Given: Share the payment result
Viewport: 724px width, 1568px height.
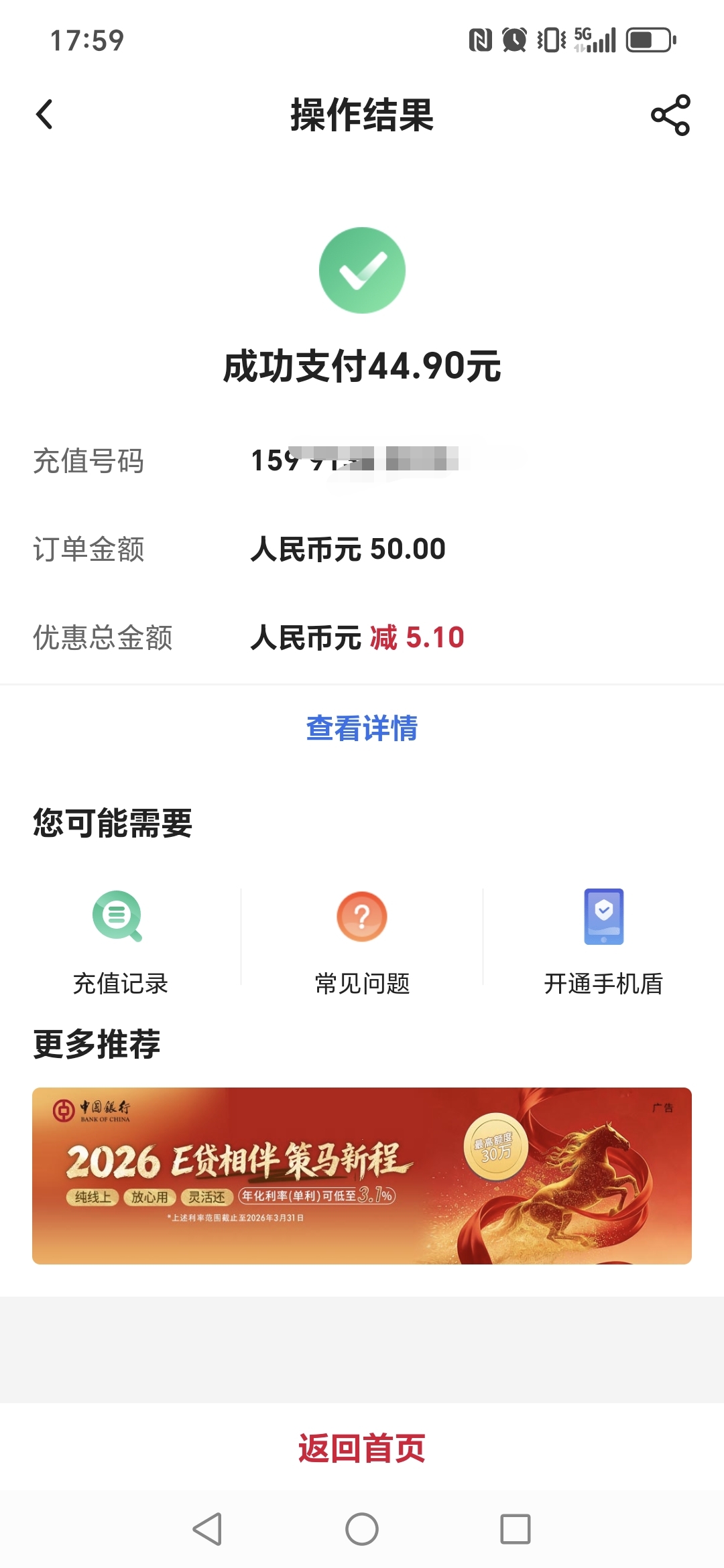Looking at the screenshot, I should click(670, 115).
